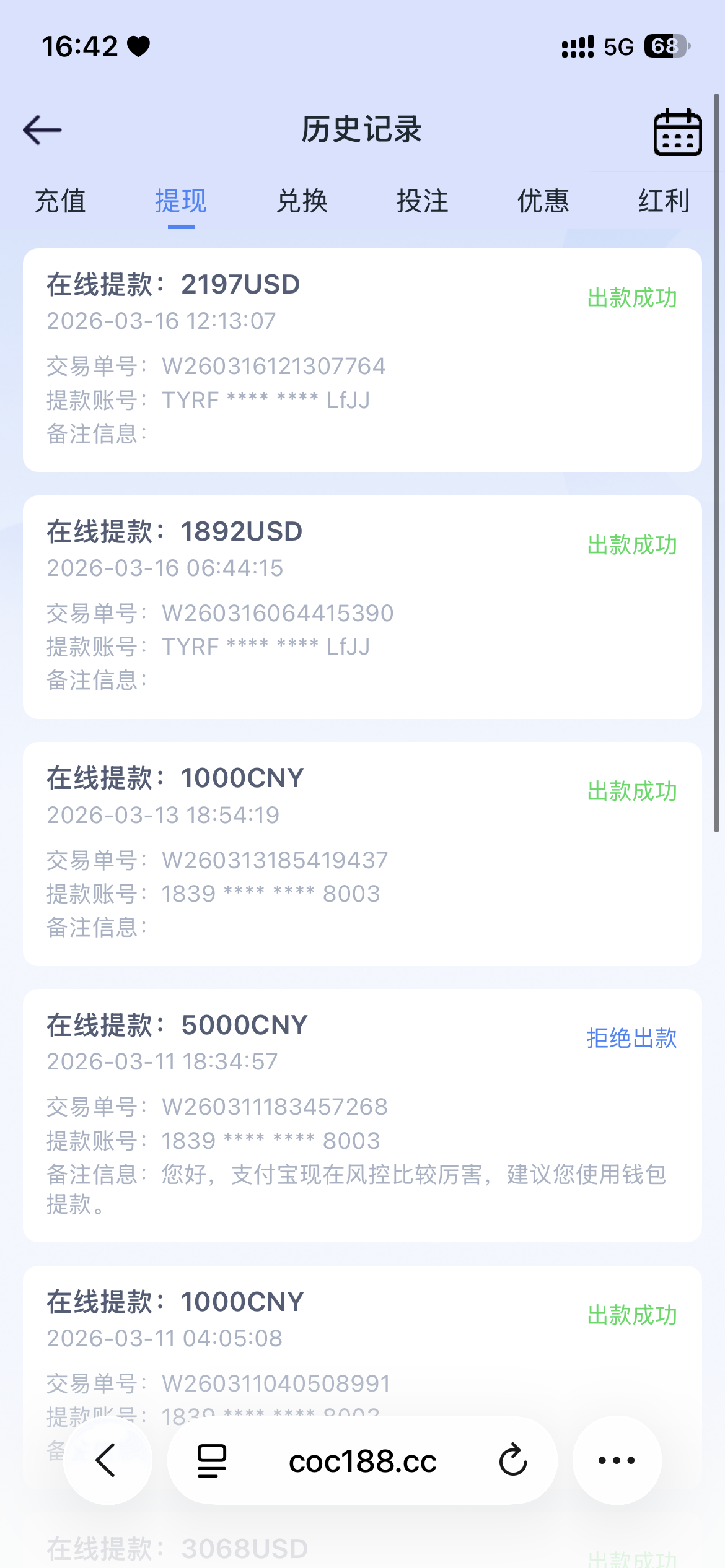Tap the browser back chevron at bottom
Screen dimensions: 725x1568
coord(107,1461)
